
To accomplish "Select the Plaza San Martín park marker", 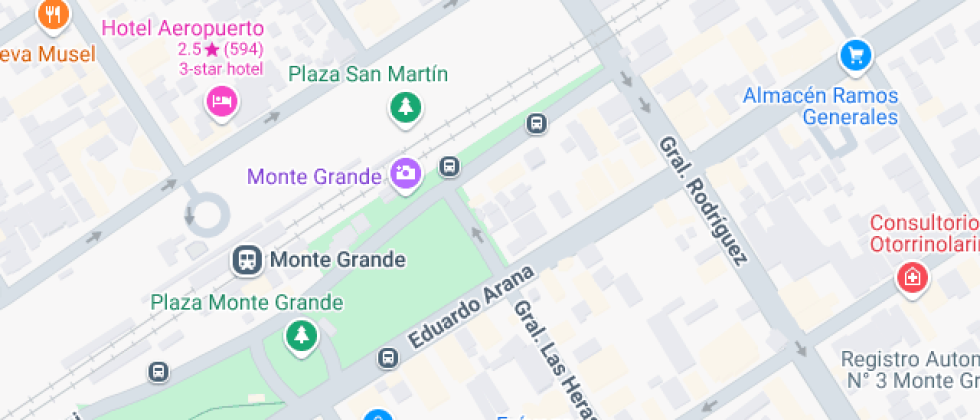I will click(405, 107).
